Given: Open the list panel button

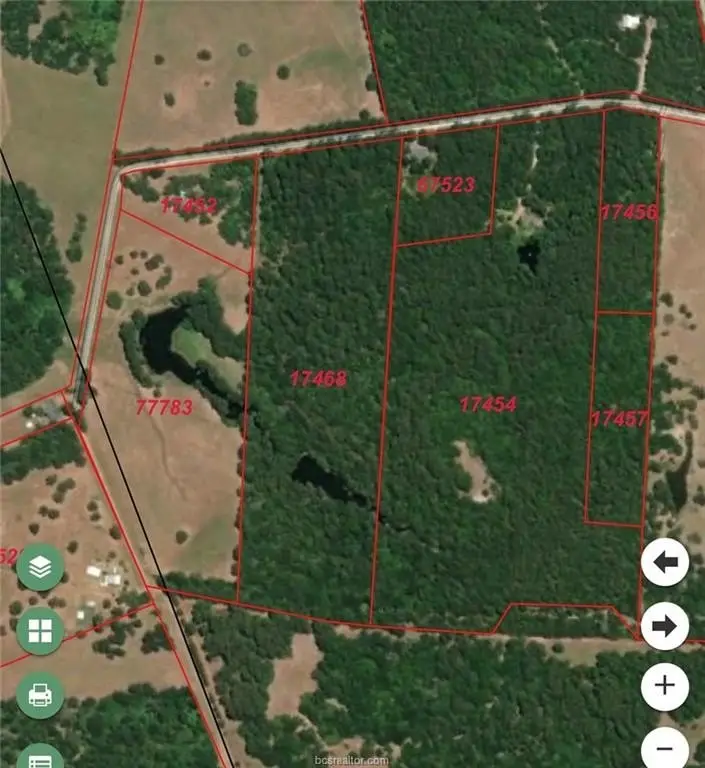Looking at the screenshot, I should coord(40,756).
